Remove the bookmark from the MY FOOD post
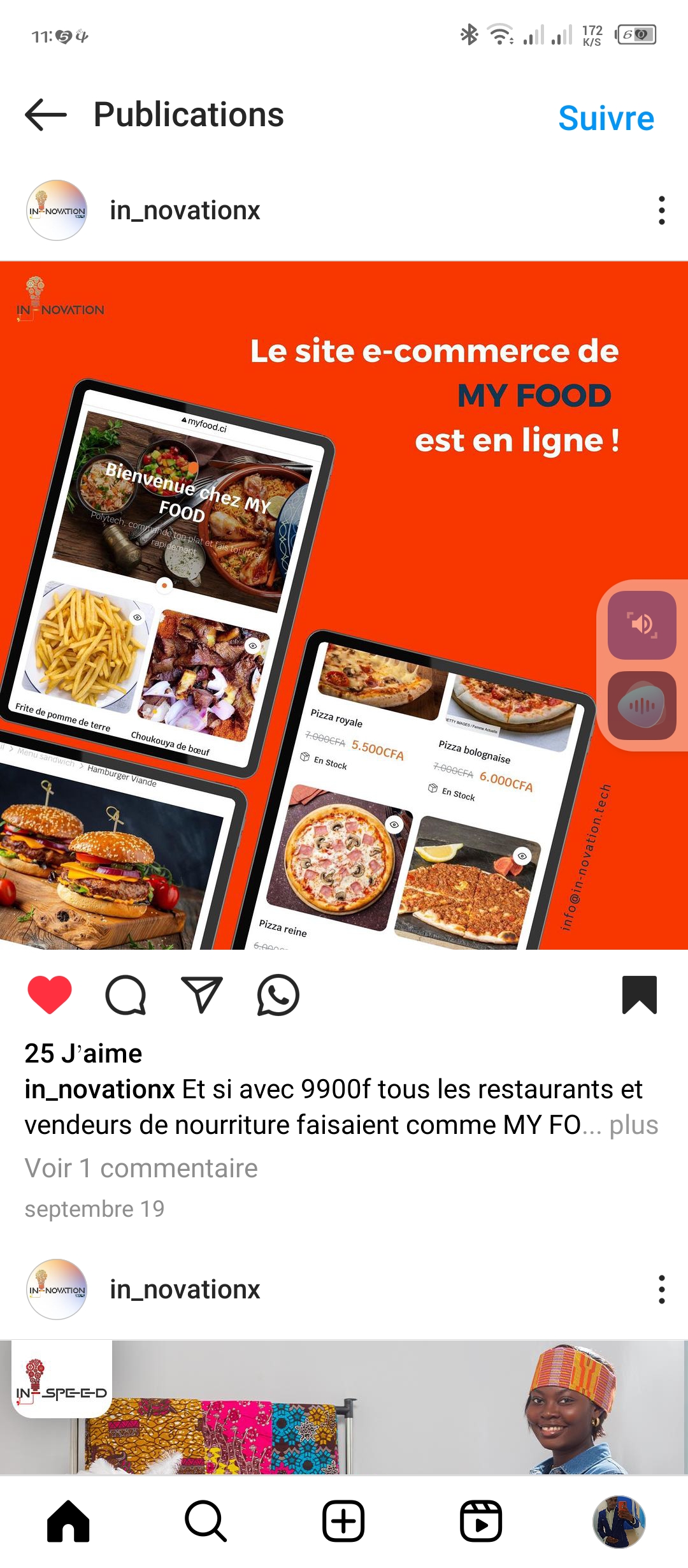The height and width of the screenshot is (1568, 688). click(639, 994)
